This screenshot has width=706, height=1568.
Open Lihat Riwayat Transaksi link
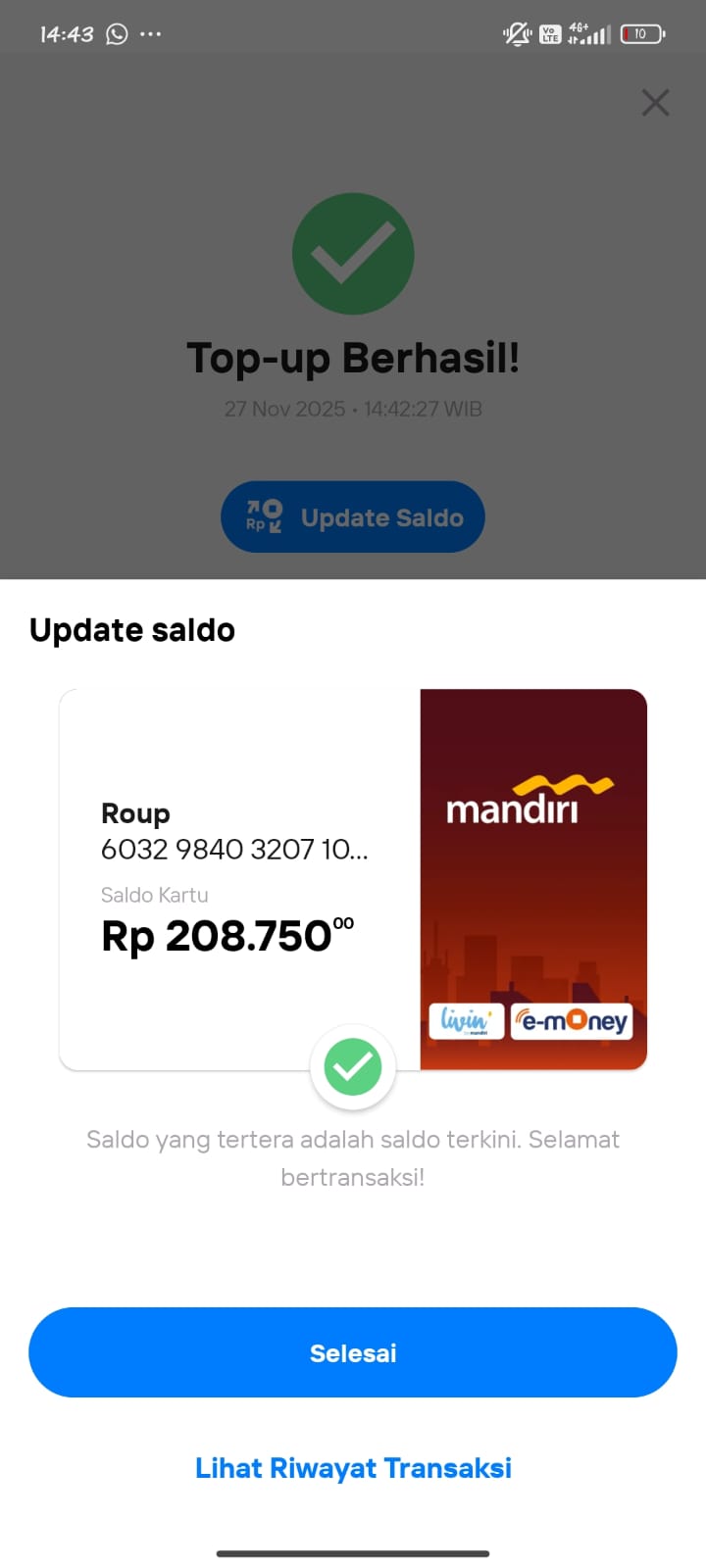pyautogui.click(x=353, y=1468)
